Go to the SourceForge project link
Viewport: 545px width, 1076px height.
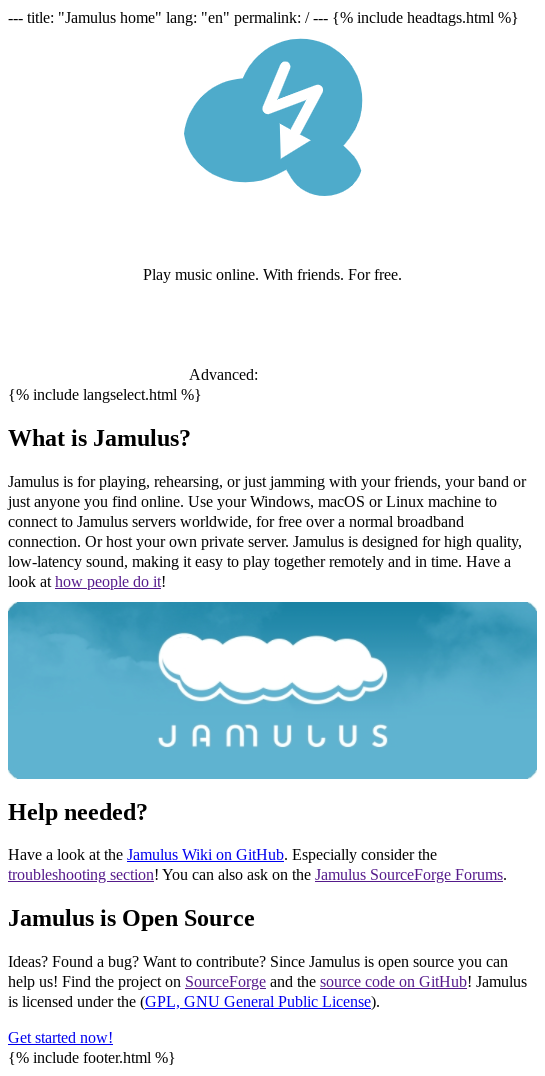[225, 982]
